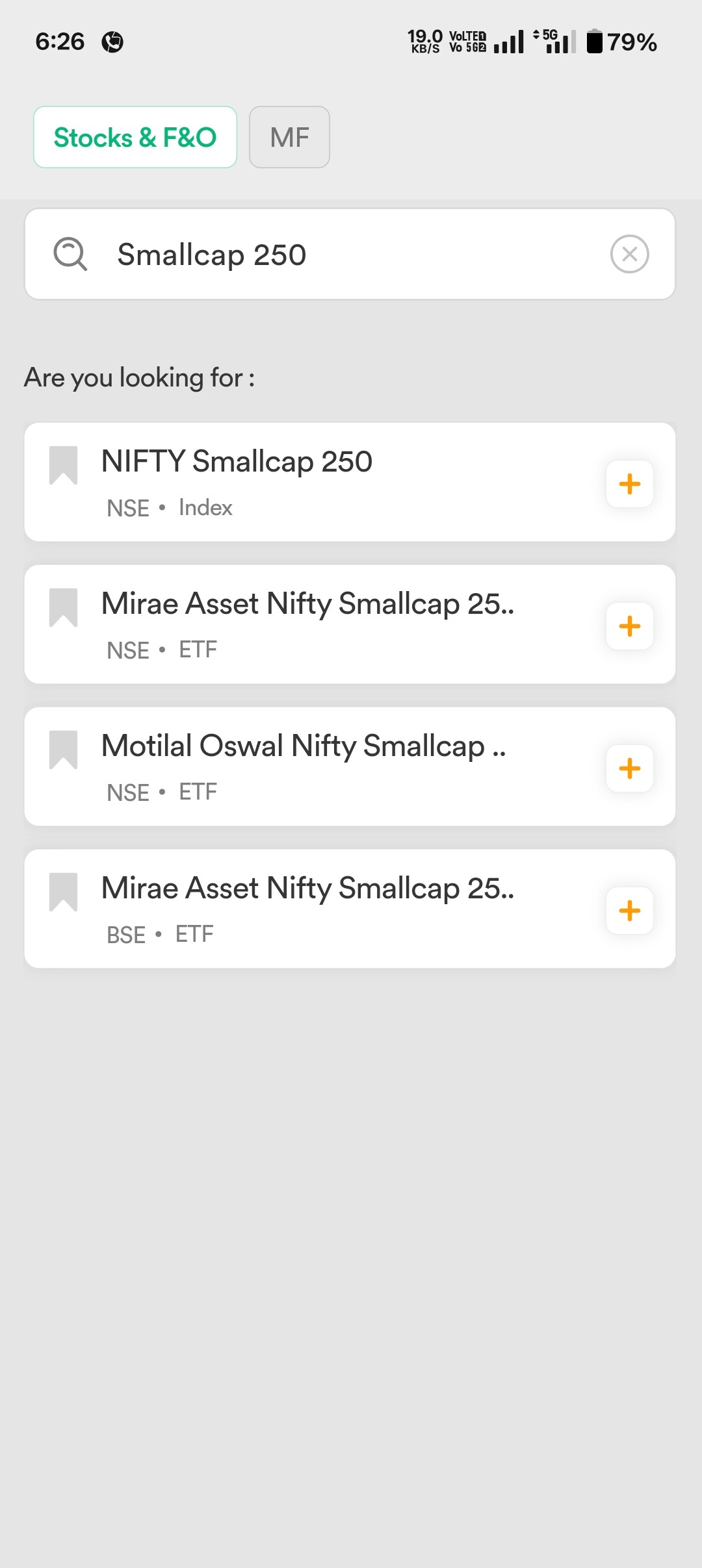
Task: Switch to the MF tab
Action: click(x=289, y=137)
